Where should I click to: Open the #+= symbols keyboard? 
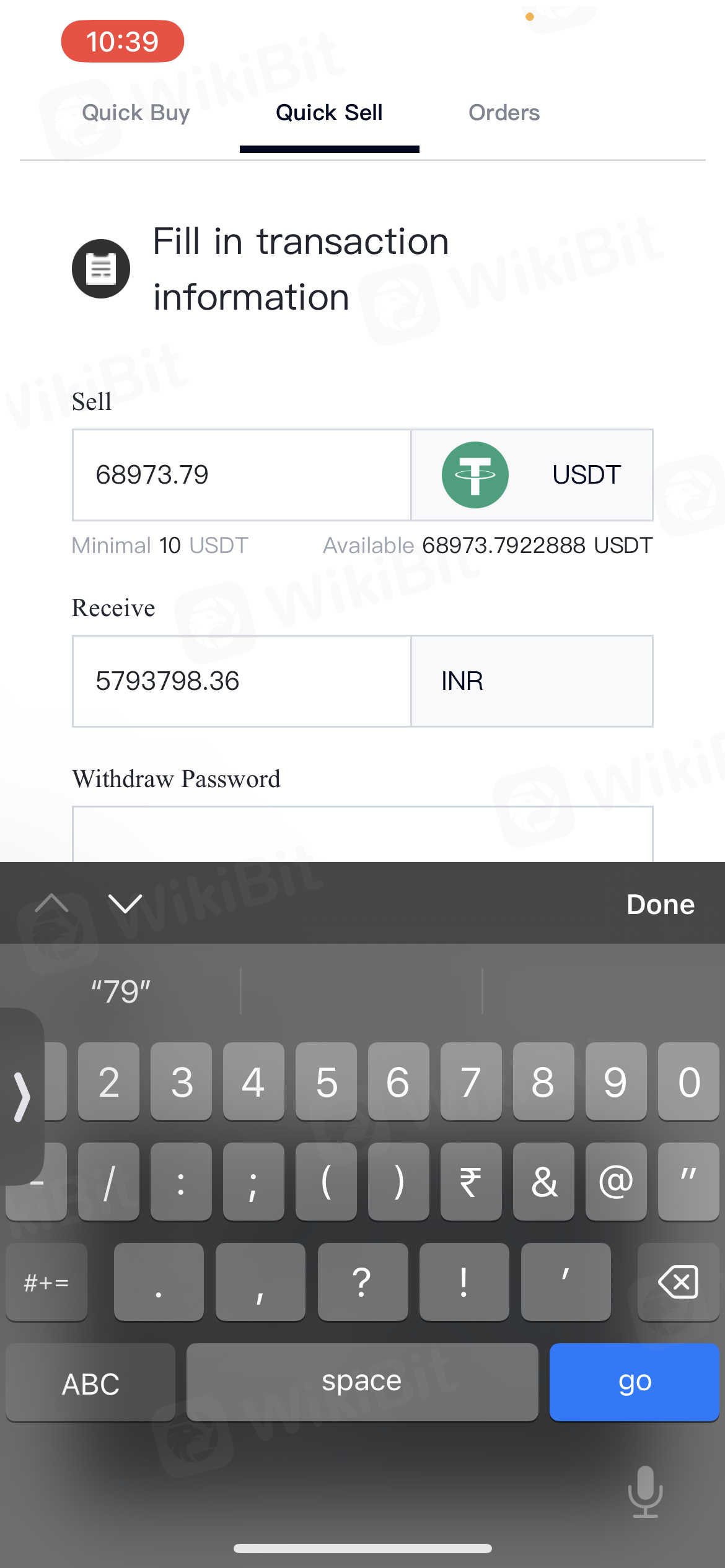click(46, 1282)
